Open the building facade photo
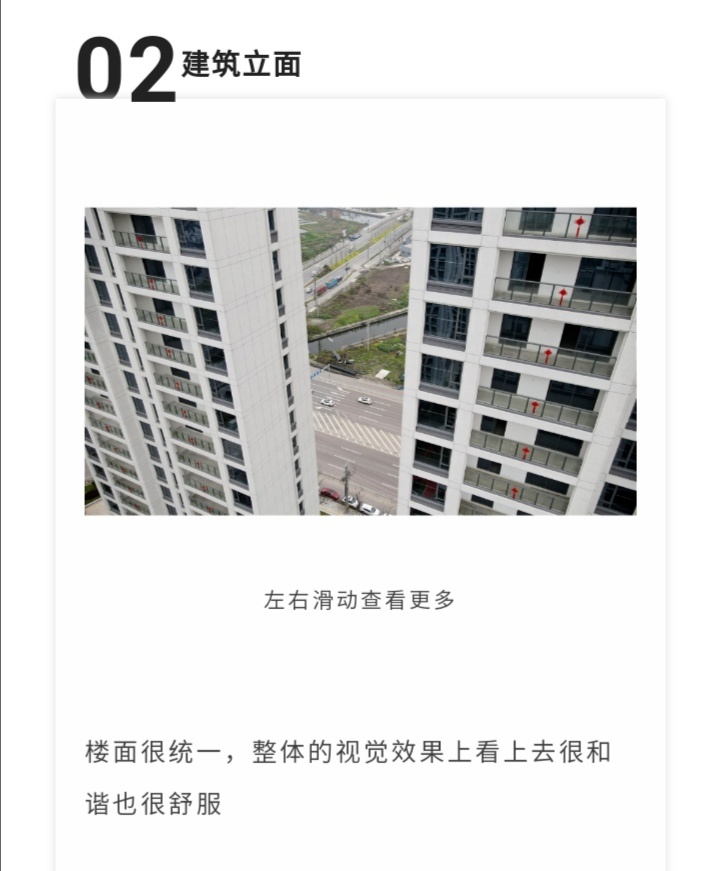 [x=360, y=361]
